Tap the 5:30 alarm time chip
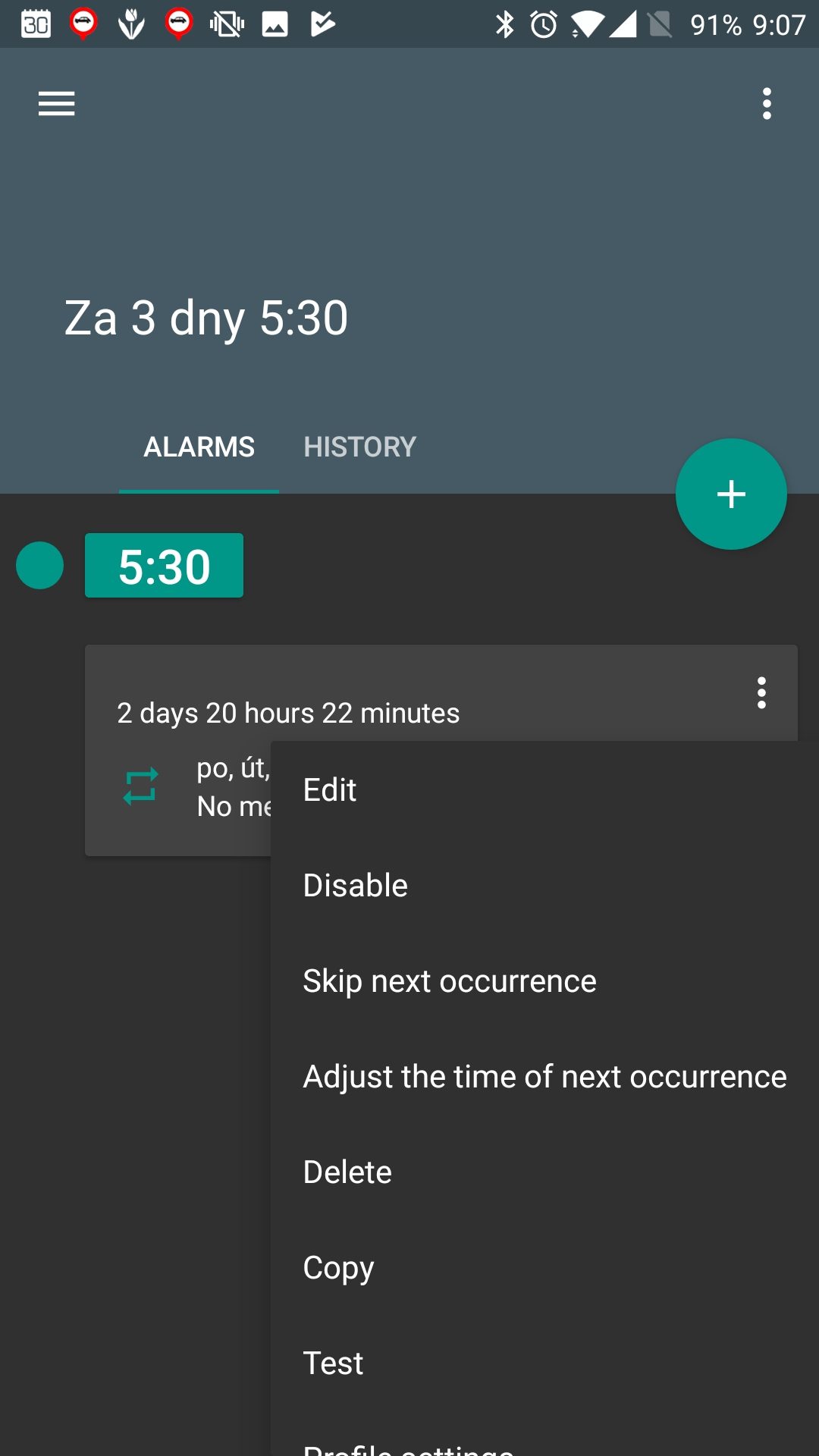 coord(164,566)
